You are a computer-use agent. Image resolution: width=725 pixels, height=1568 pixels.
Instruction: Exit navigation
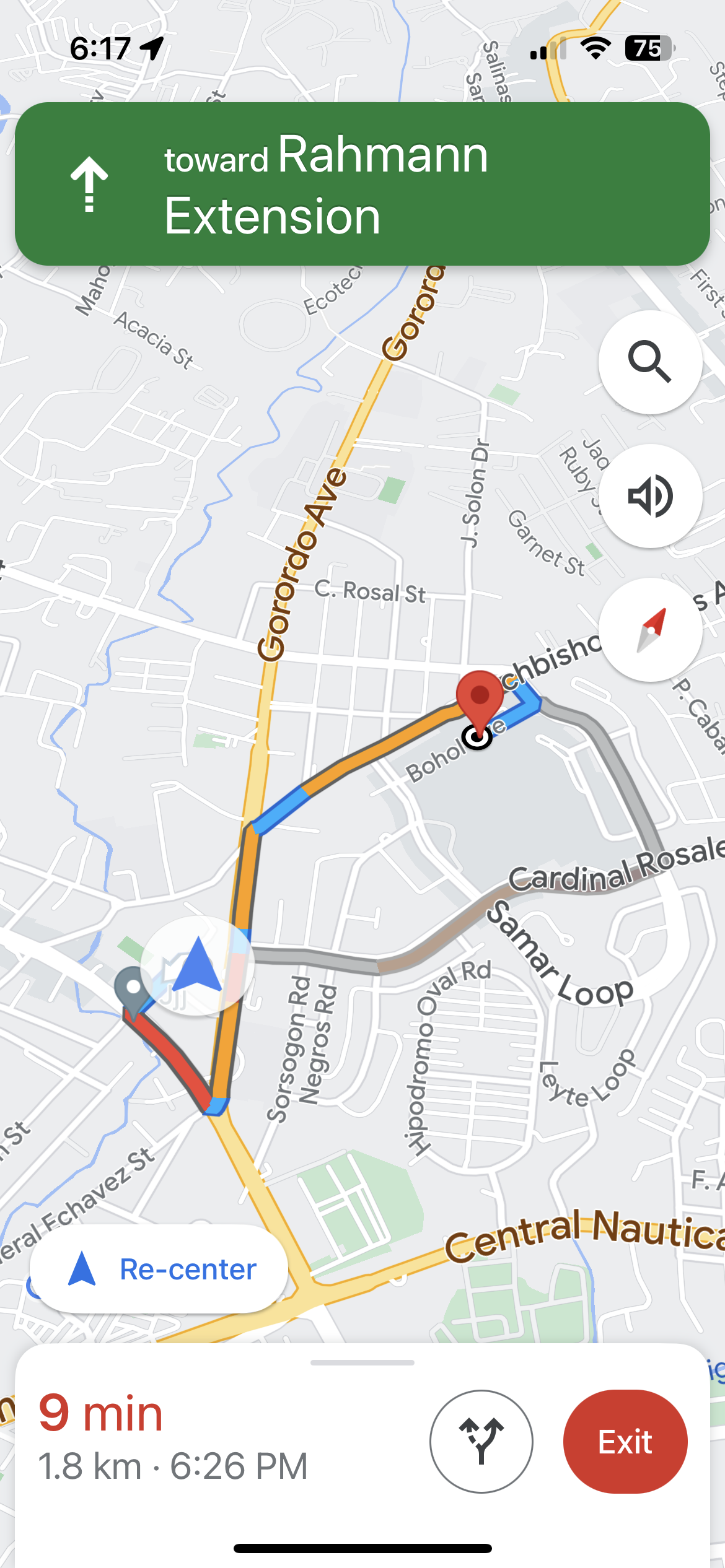coord(625,1442)
